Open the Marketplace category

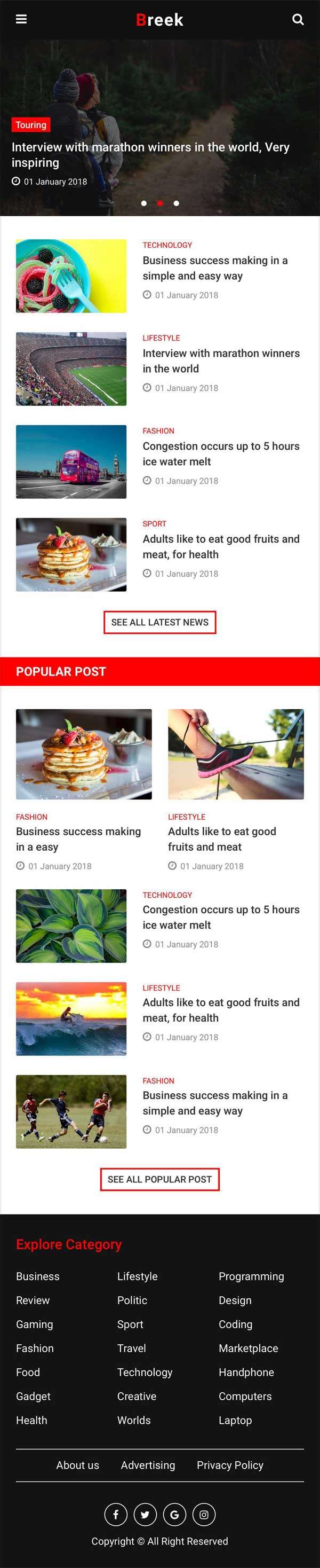[247, 1349]
